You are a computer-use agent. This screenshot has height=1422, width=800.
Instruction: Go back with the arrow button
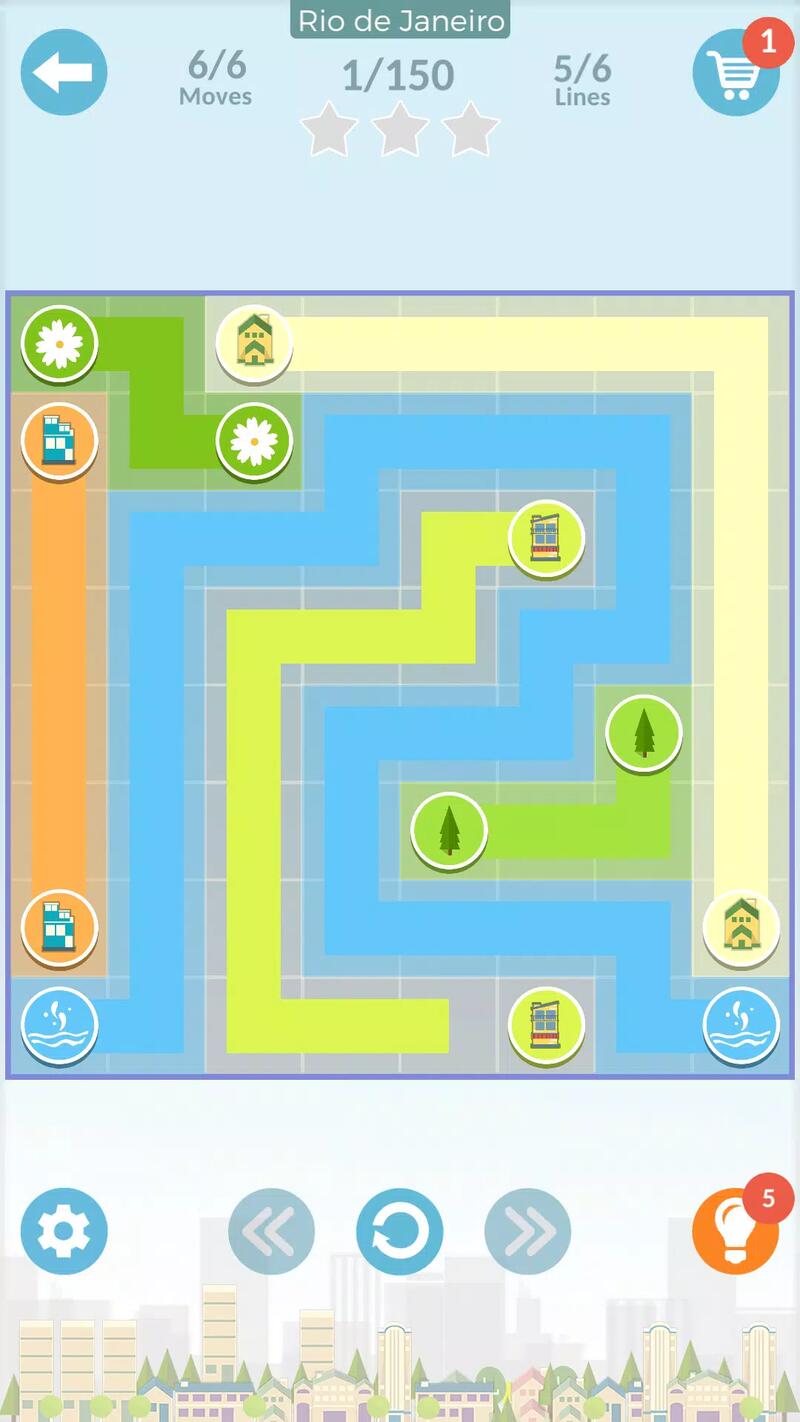click(64, 72)
